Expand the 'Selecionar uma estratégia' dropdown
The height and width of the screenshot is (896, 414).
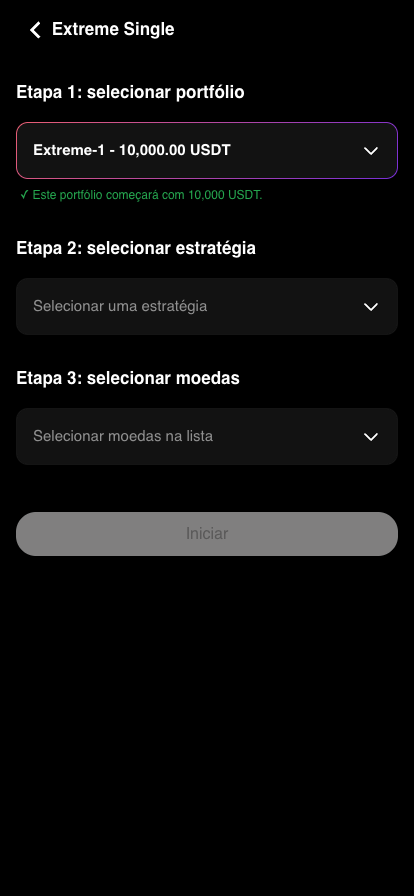click(x=207, y=306)
